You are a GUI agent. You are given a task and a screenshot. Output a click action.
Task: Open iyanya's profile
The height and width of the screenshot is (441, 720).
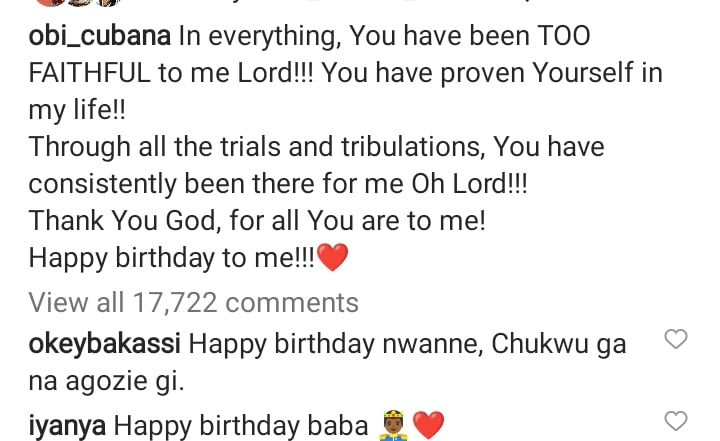(68, 424)
